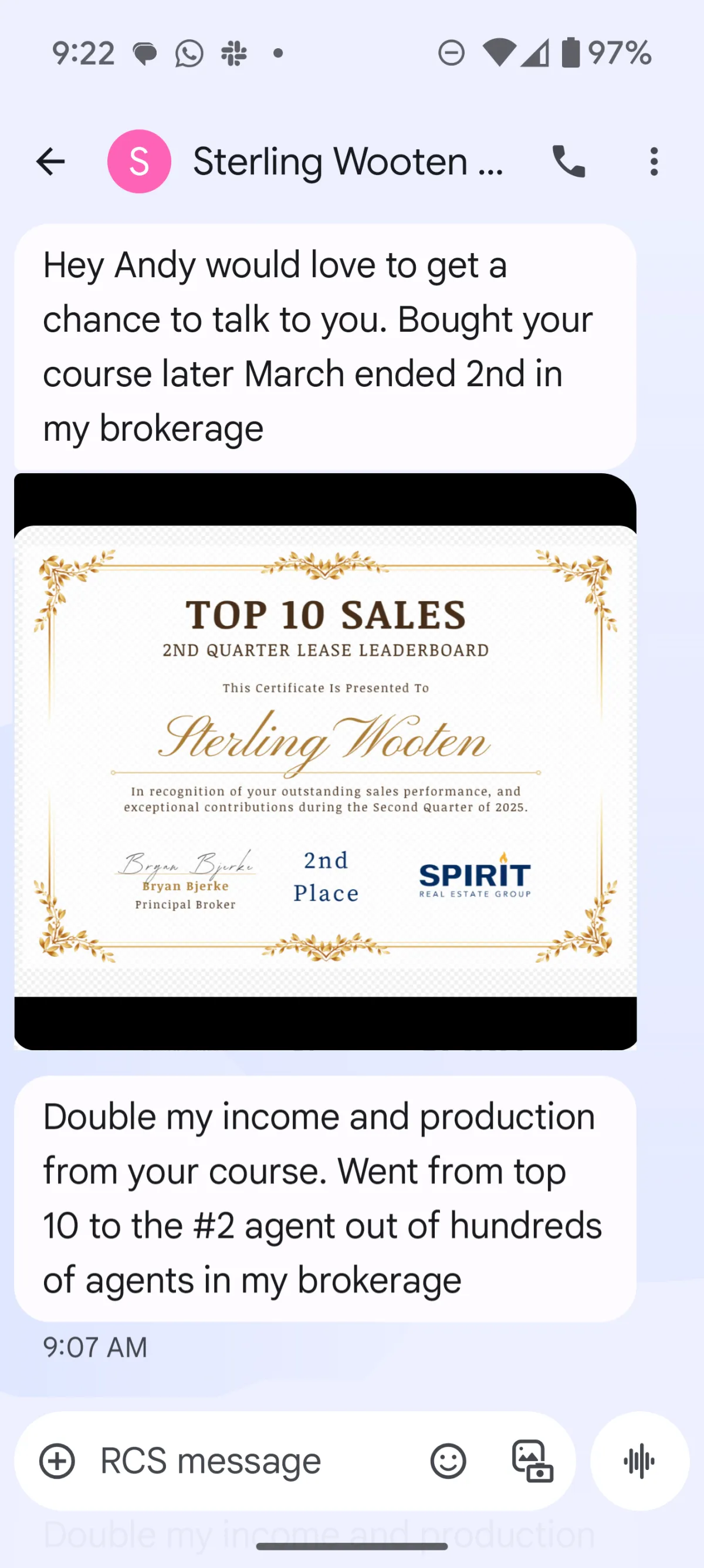The width and height of the screenshot is (704, 1568).
Task: Tap the plus attachment icon
Action: pyautogui.click(x=57, y=1461)
